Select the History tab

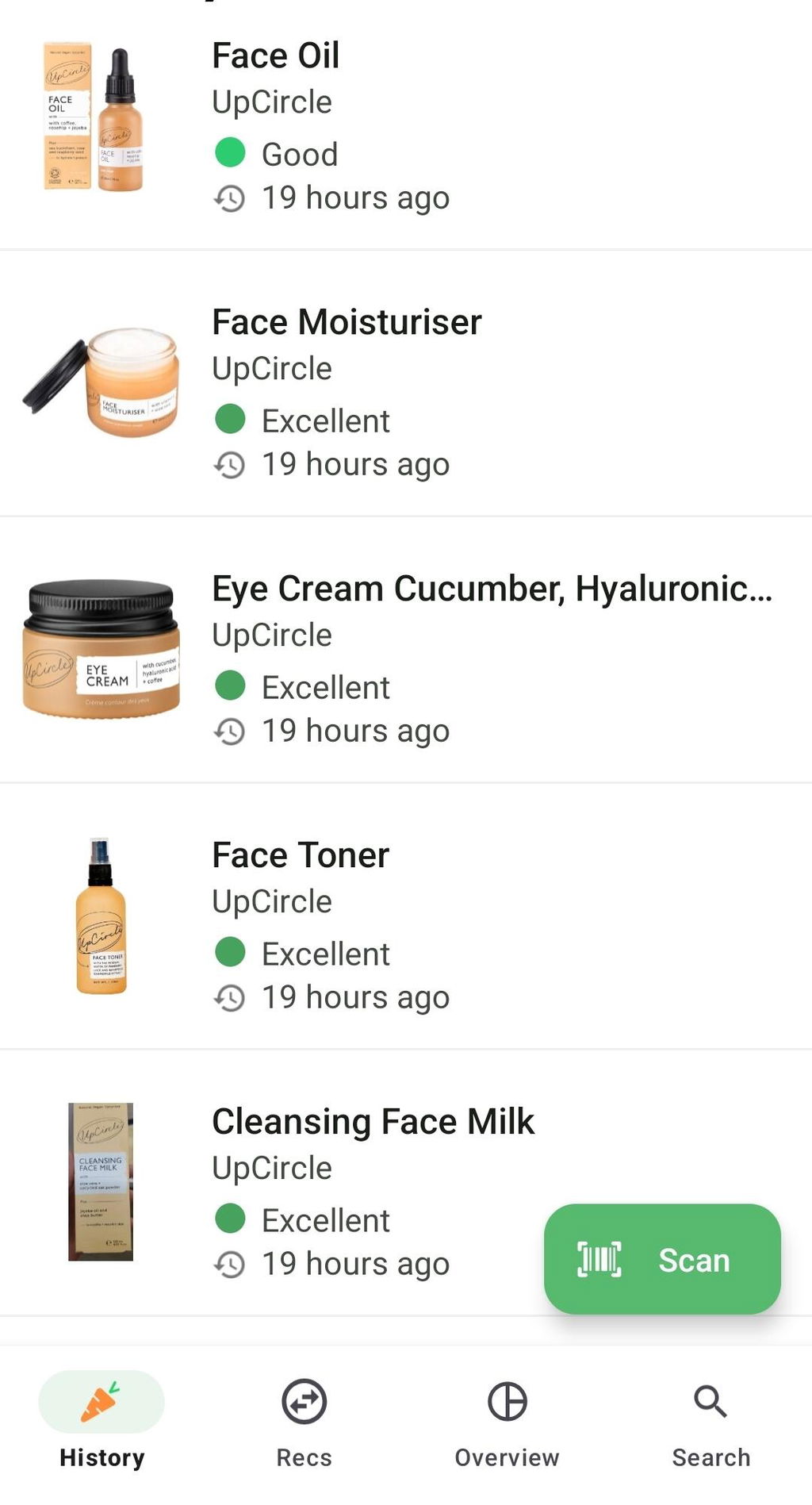pyautogui.click(x=101, y=1423)
